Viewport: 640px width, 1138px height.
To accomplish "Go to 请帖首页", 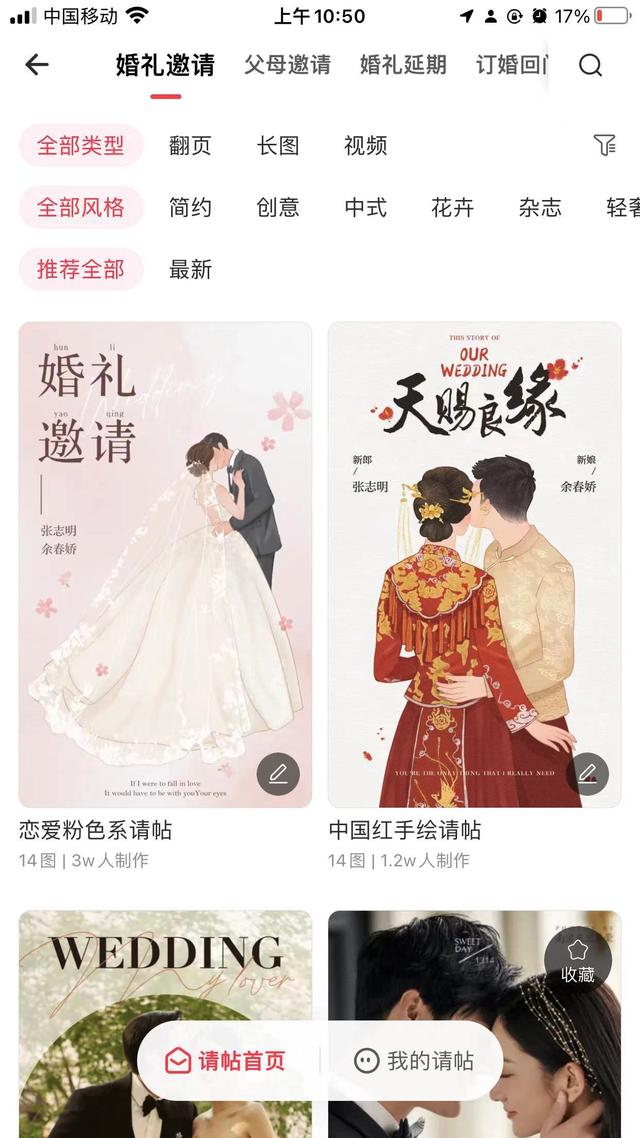I will (x=227, y=1061).
